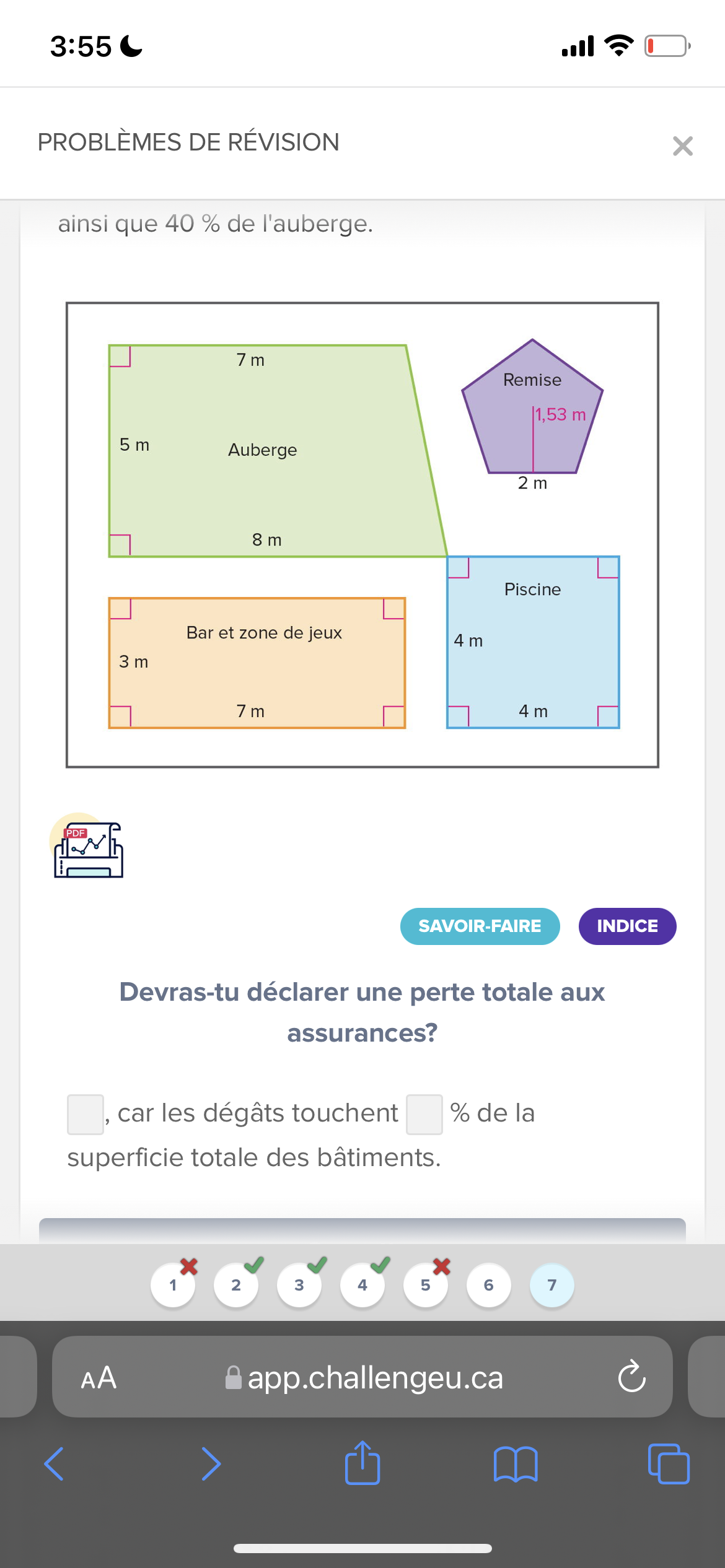Screen dimensions: 725x1568
Task: Focus the percentage input box
Action: (424, 1114)
